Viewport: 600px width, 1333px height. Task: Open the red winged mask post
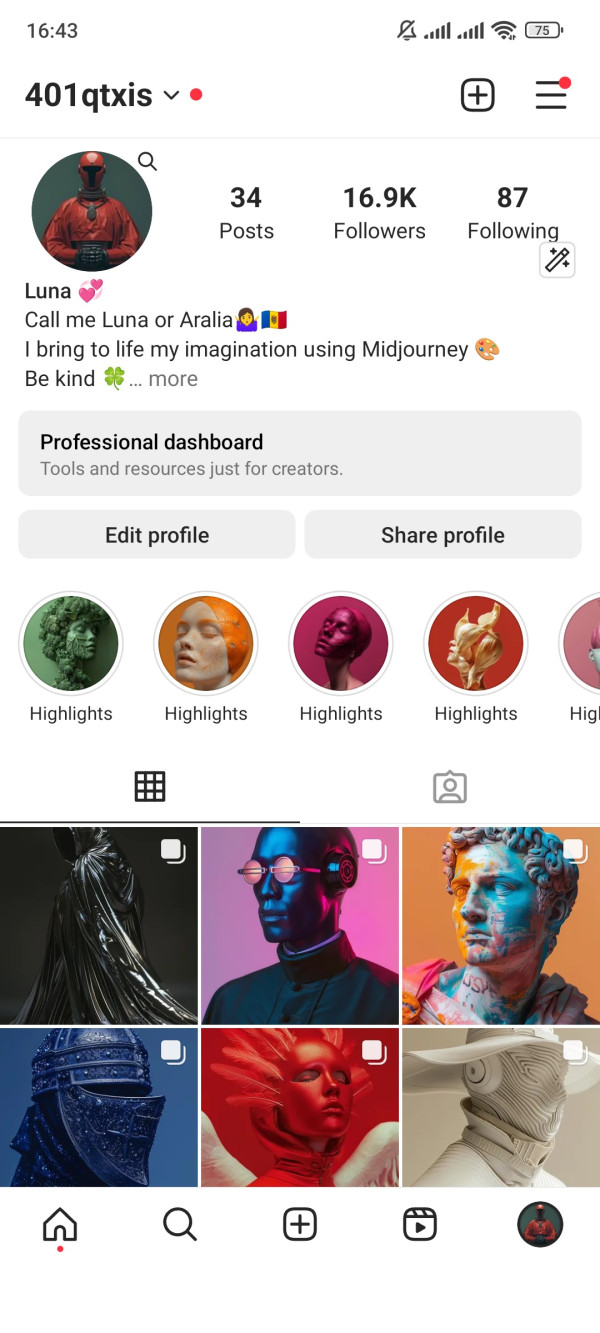pos(300,1107)
